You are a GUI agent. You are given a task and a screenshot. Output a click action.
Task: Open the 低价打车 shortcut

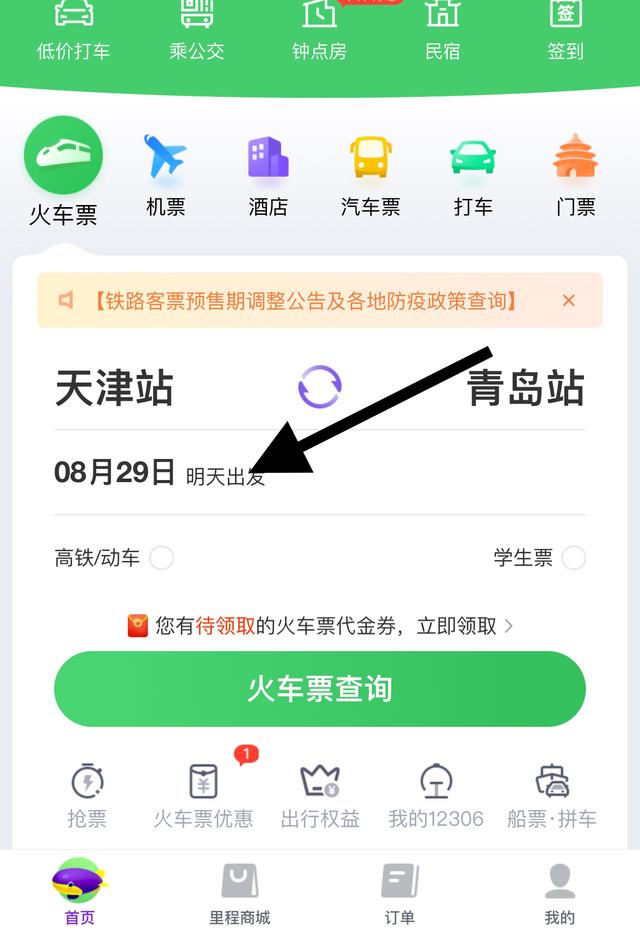(73, 30)
